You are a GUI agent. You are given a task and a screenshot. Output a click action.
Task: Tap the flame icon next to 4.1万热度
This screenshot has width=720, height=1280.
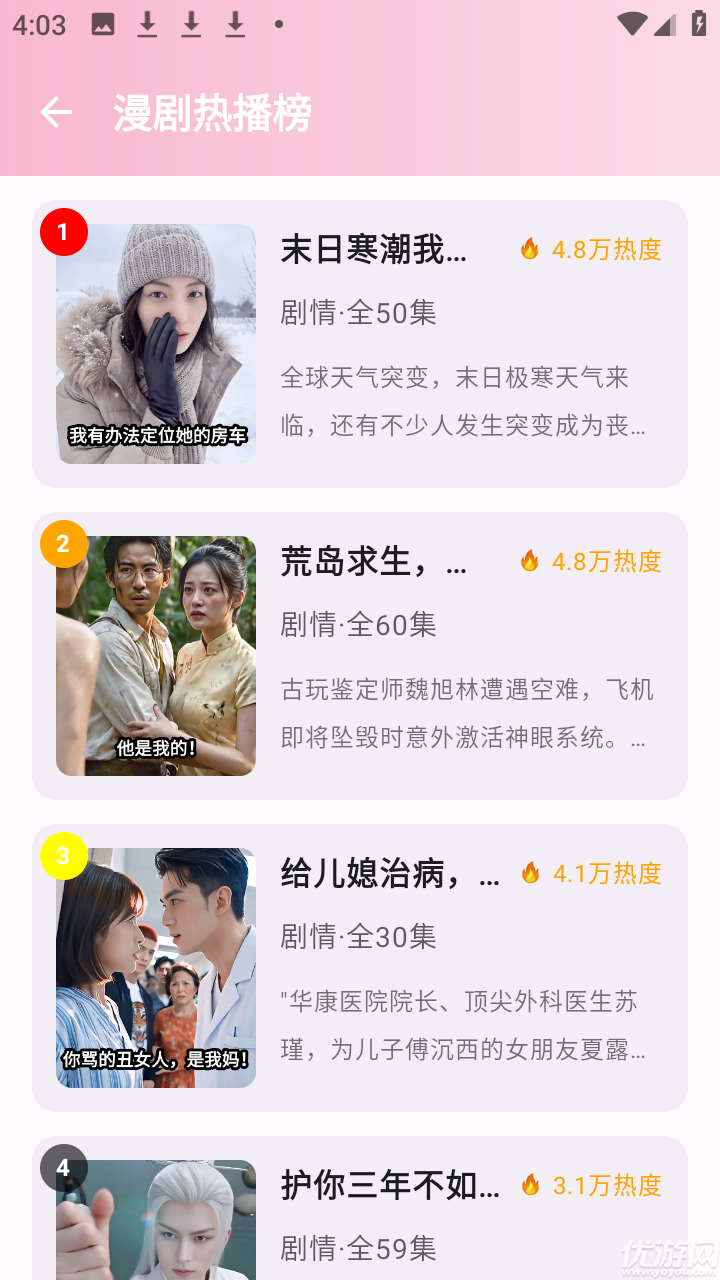[x=531, y=873]
